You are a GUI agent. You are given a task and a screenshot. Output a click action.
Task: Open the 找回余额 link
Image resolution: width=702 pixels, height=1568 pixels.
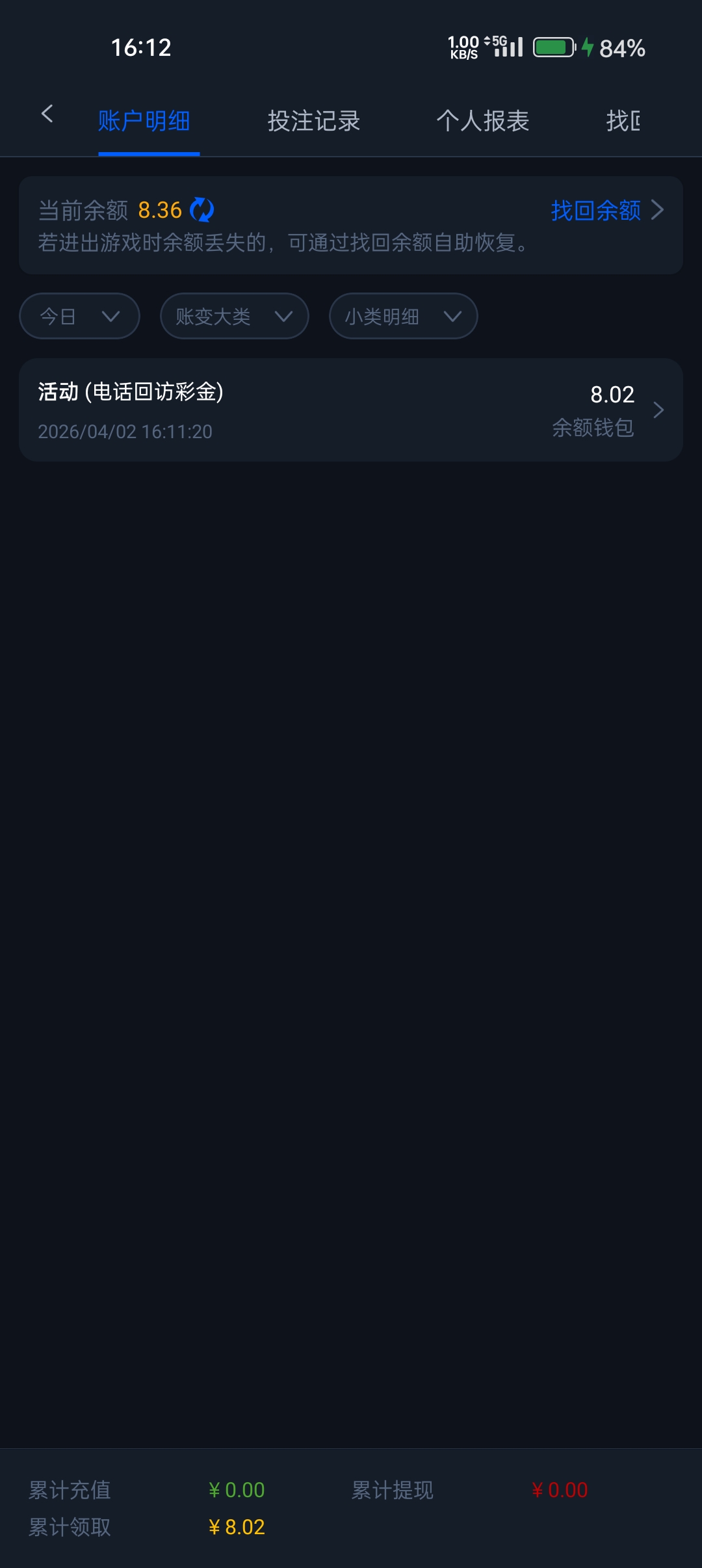tap(606, 210)
